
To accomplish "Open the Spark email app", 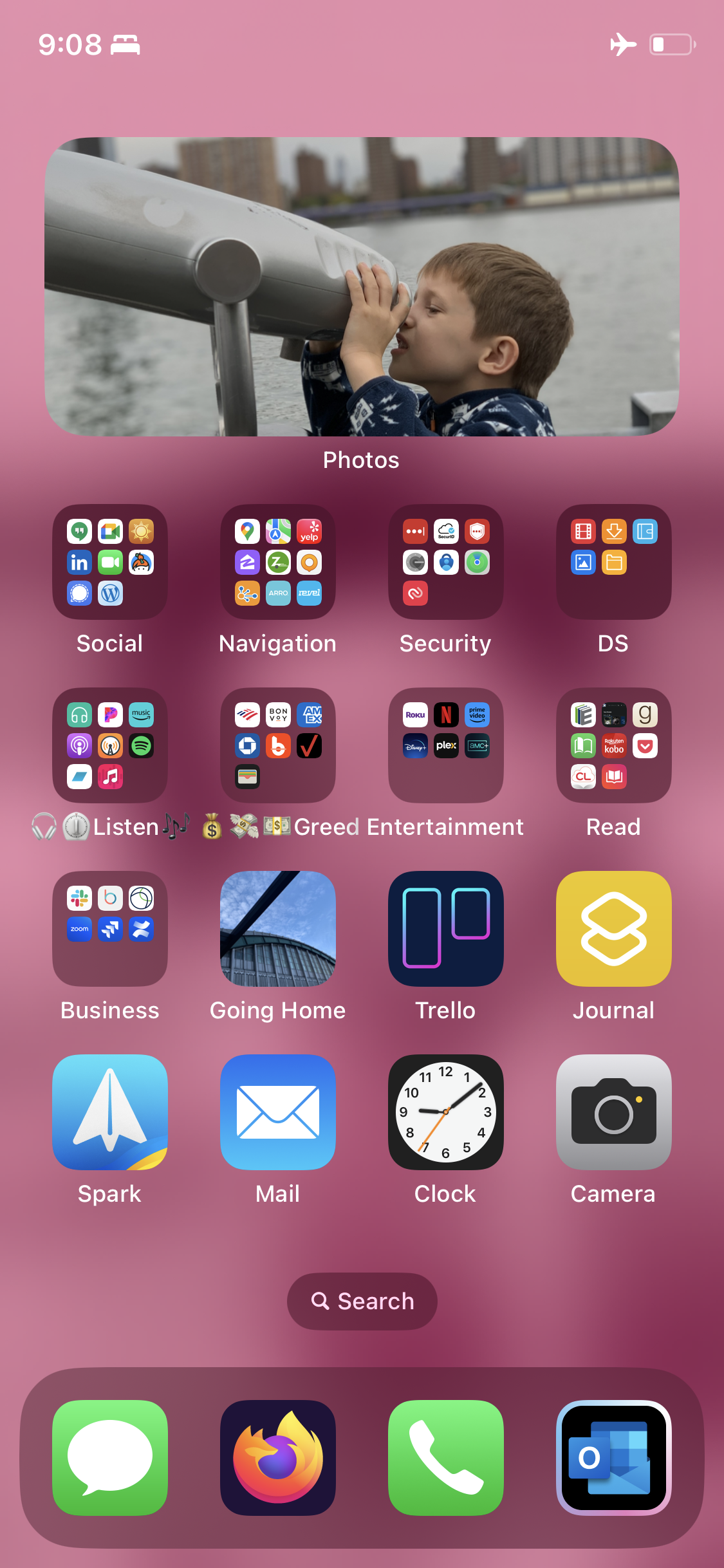I will tap(110, 1112).
